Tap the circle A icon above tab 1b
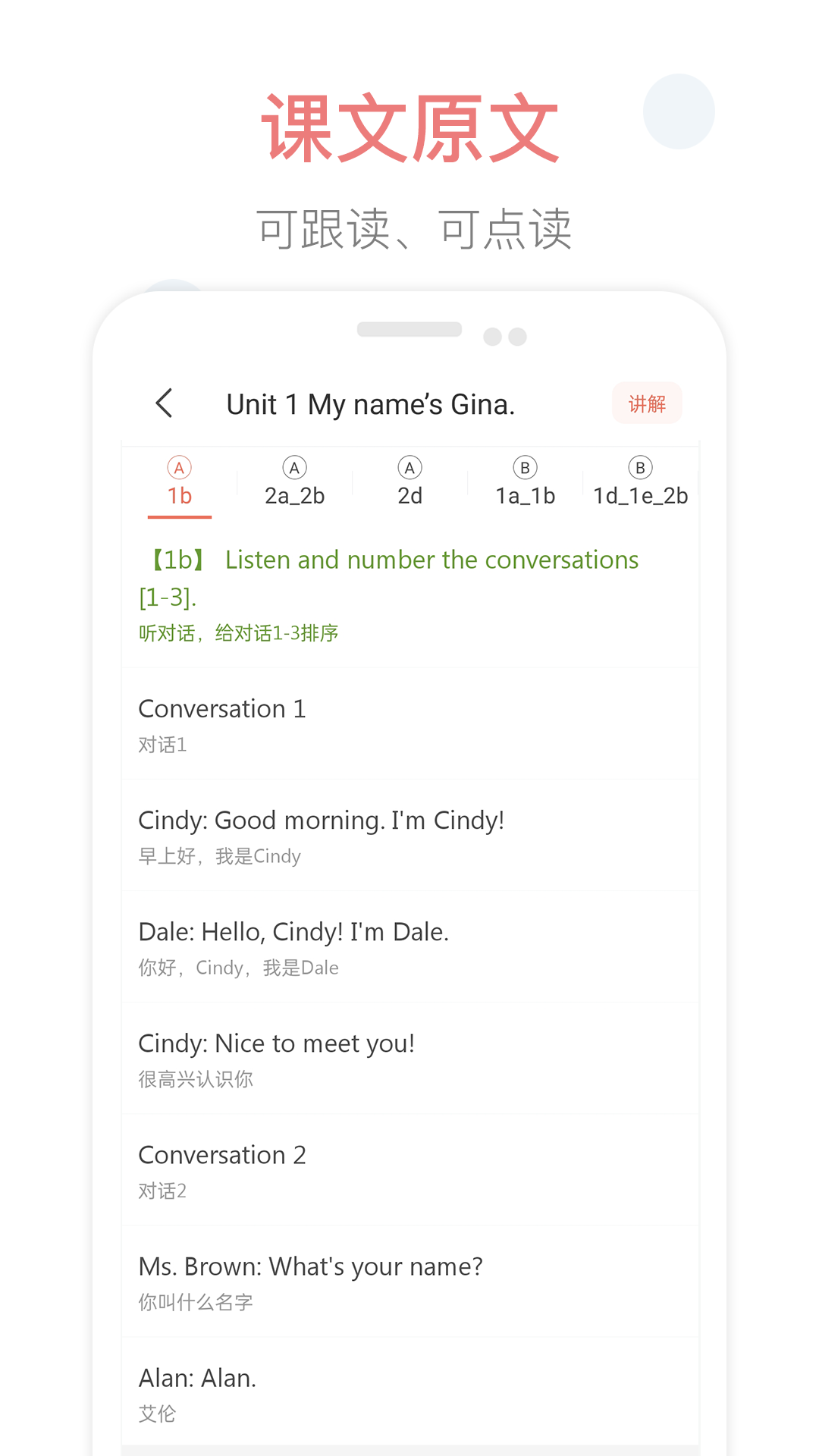This screenshot has height=1456, width=819. pos(178,468)
